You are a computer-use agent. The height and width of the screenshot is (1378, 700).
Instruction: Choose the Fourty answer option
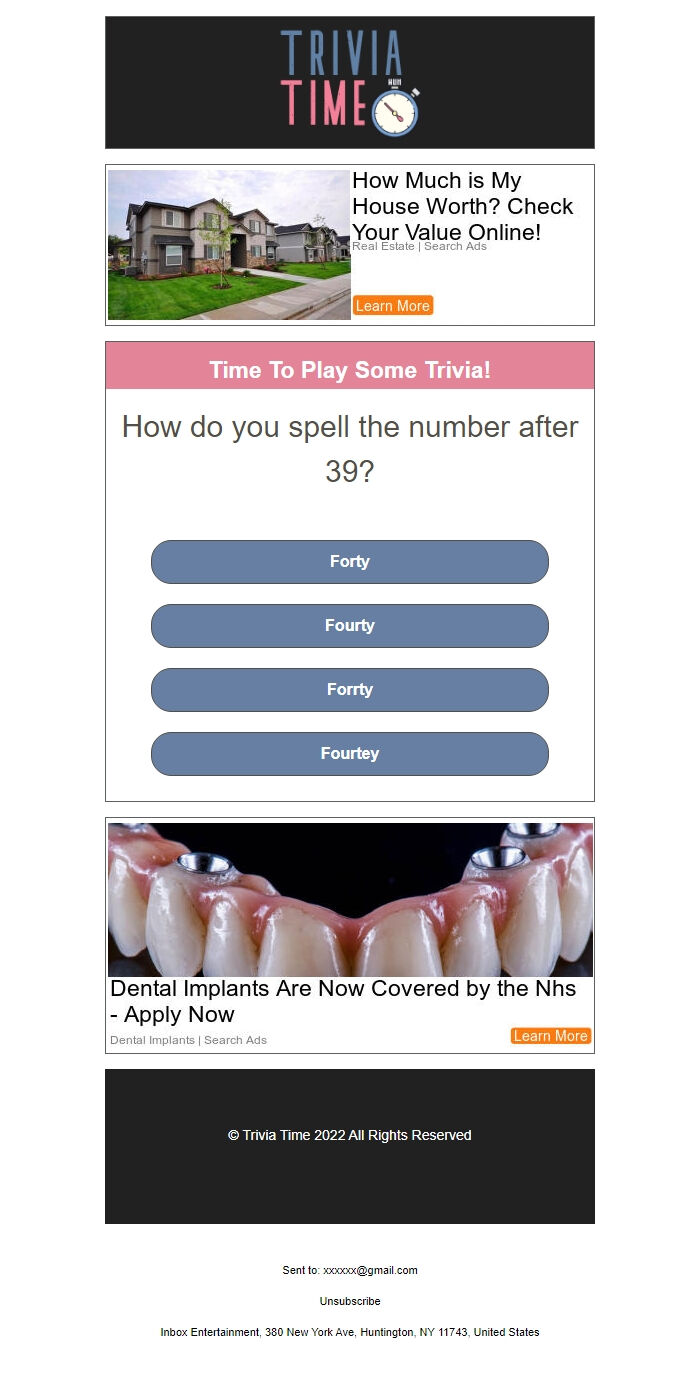(x=350, y=626)
